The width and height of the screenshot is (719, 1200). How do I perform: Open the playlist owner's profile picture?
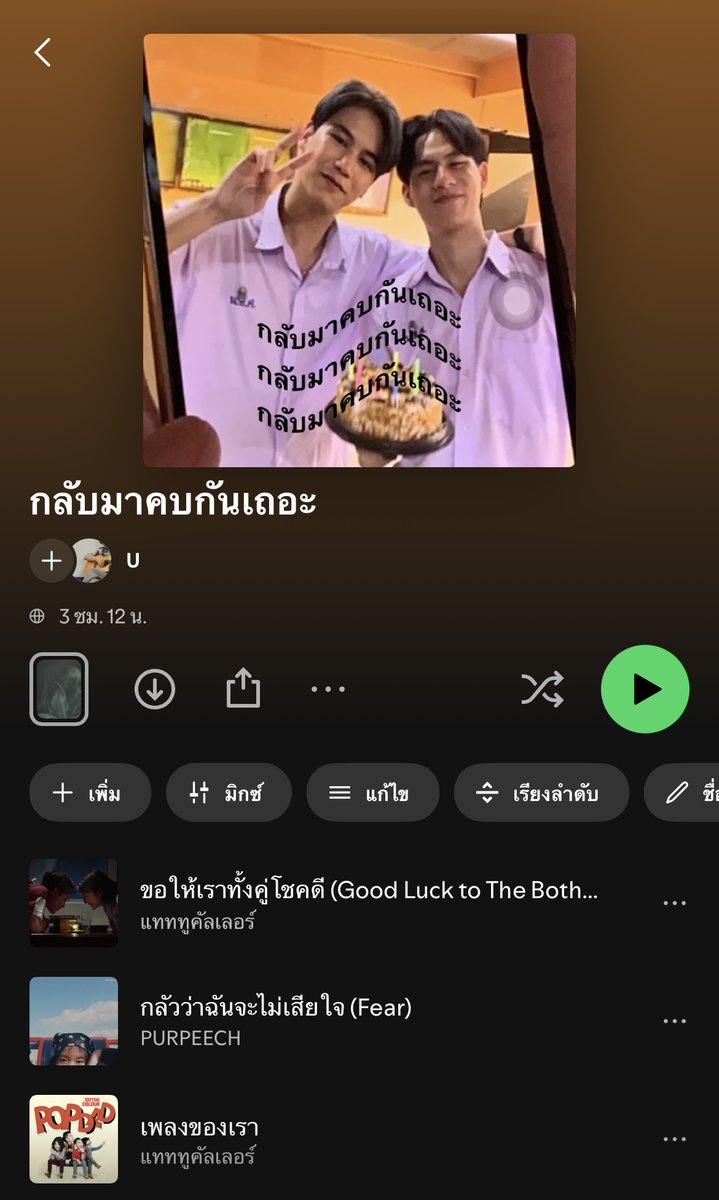(x=92, y=560)
